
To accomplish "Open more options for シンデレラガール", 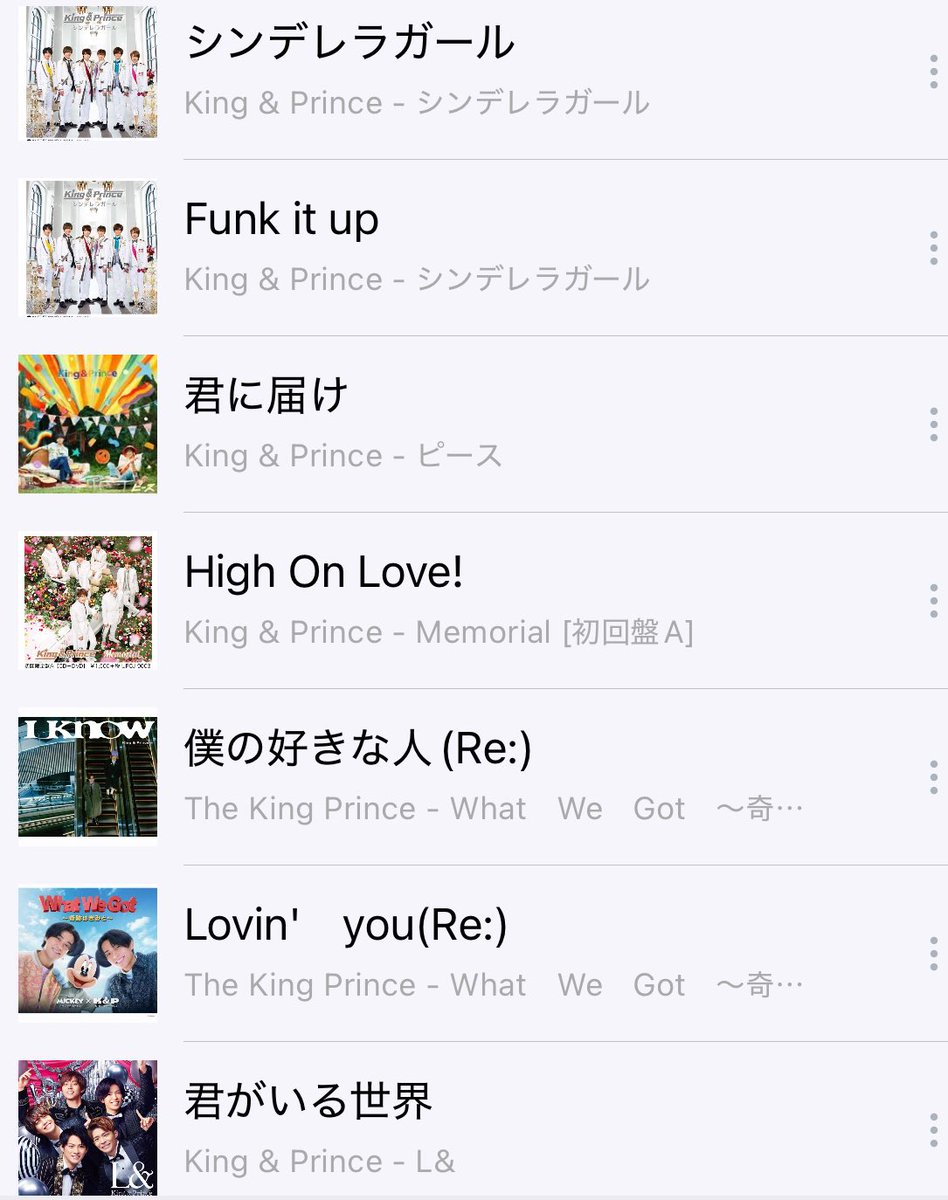I will 933,72.
